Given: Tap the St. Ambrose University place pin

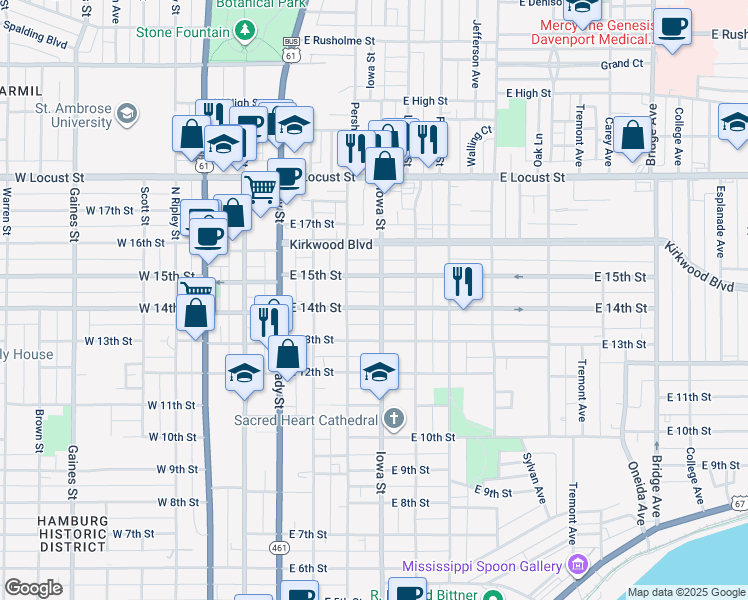Looking at the screenshot, I should [127, 114].
